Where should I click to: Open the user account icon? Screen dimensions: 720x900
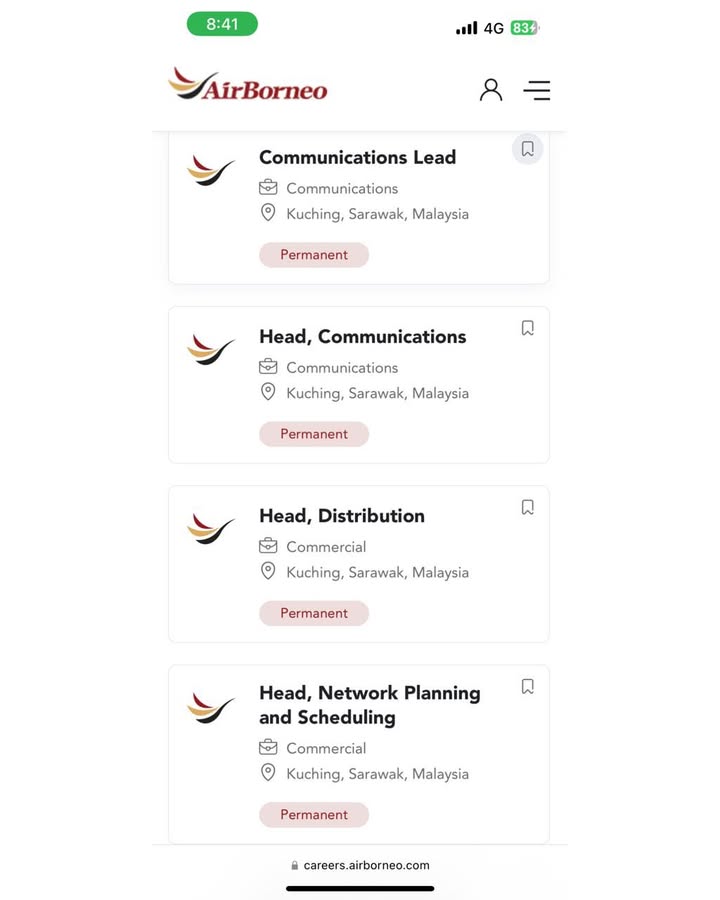coord(490,90)
